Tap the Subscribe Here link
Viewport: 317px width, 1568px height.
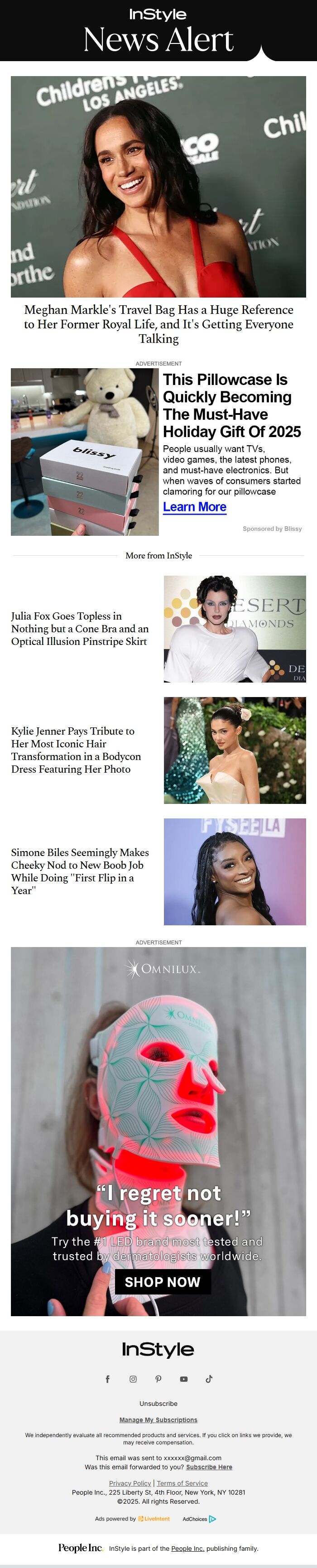[x=209, y=1467]
